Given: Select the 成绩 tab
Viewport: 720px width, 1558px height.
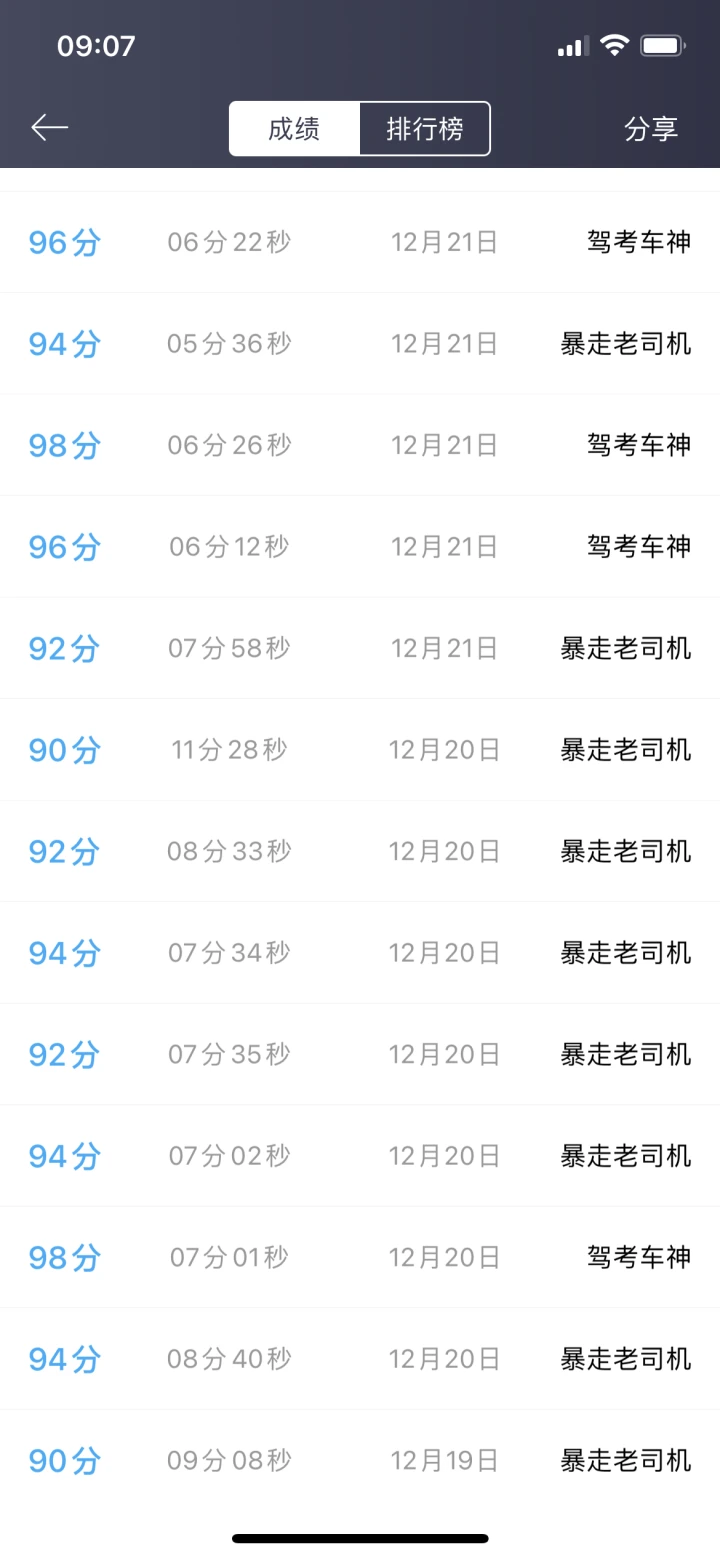Looking at the screenshot, I should tap(294, 129).
